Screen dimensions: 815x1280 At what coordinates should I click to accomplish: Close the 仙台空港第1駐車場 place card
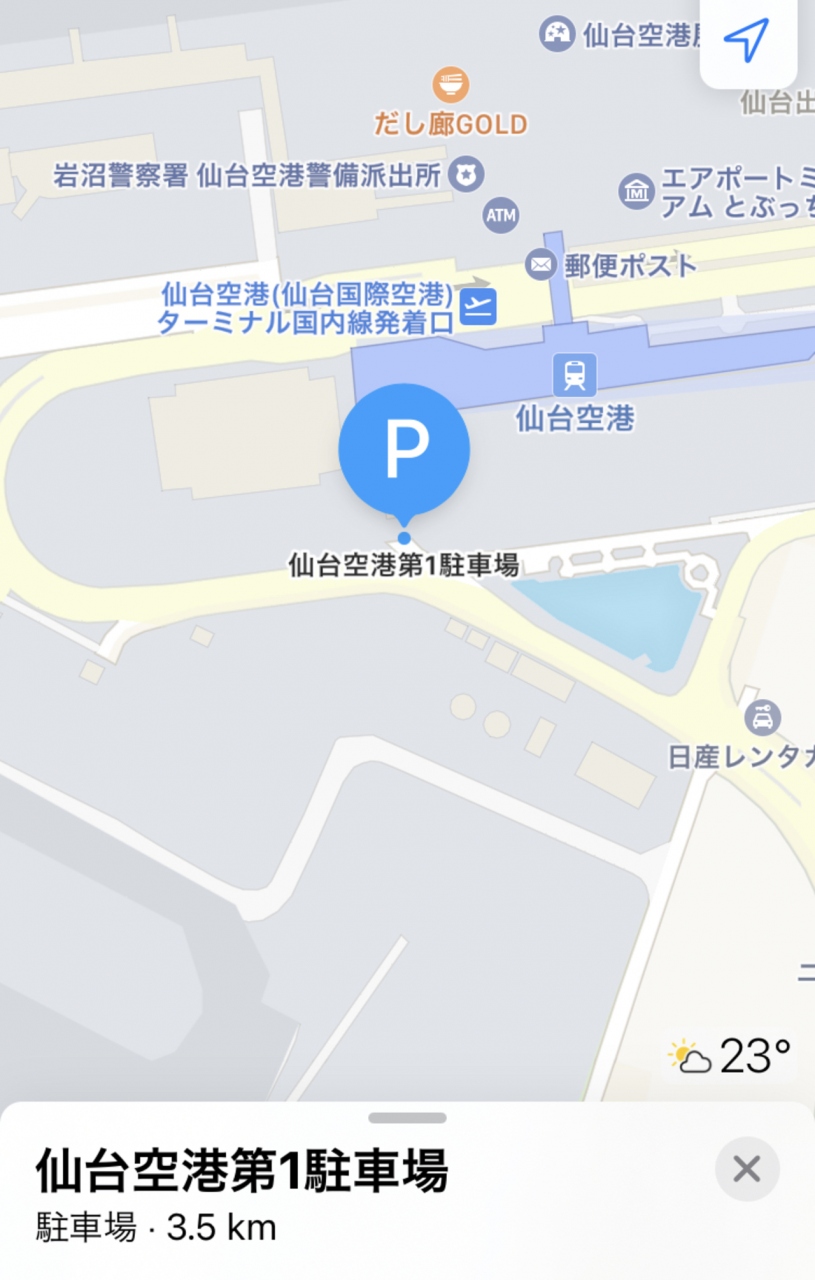(747, 1168)
